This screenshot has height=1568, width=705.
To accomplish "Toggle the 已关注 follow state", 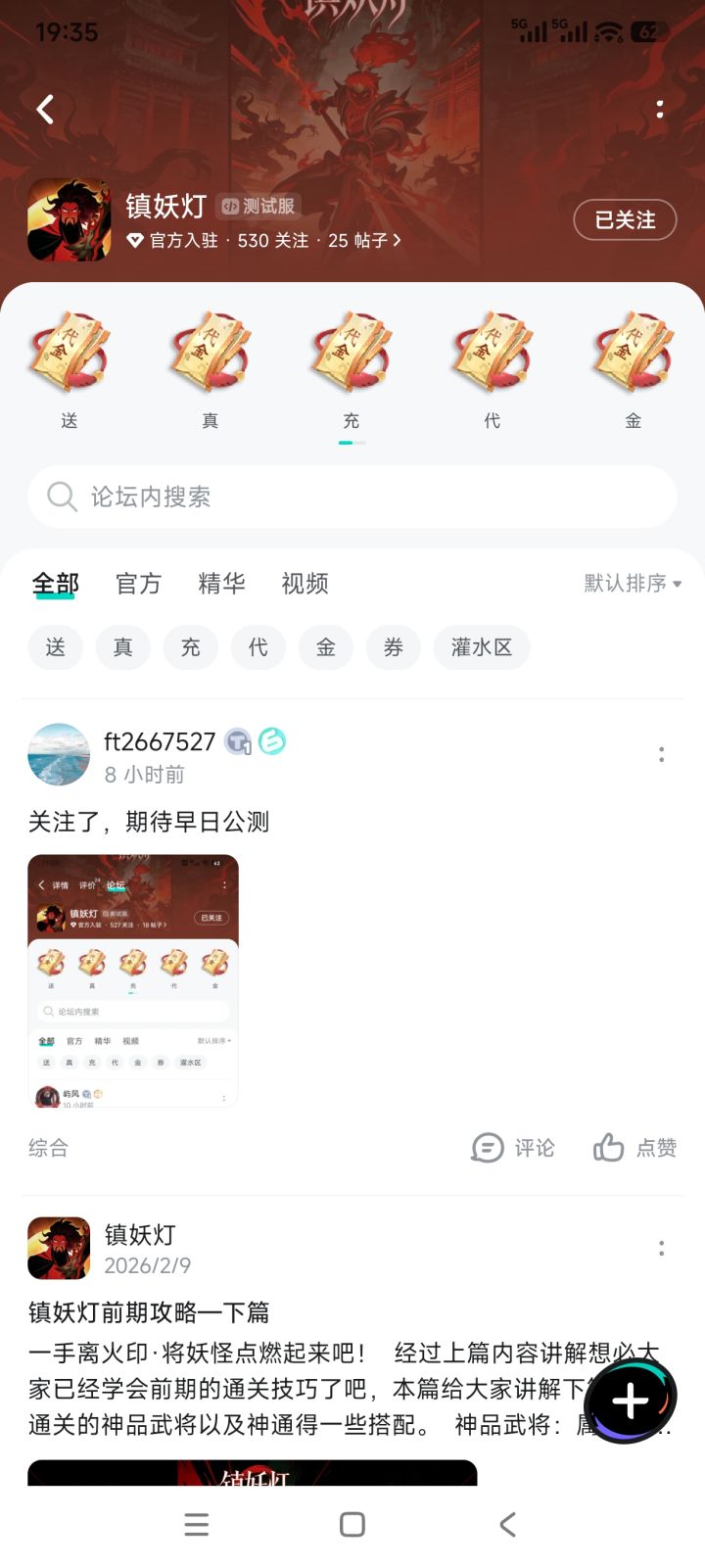I will click(625, 220).
